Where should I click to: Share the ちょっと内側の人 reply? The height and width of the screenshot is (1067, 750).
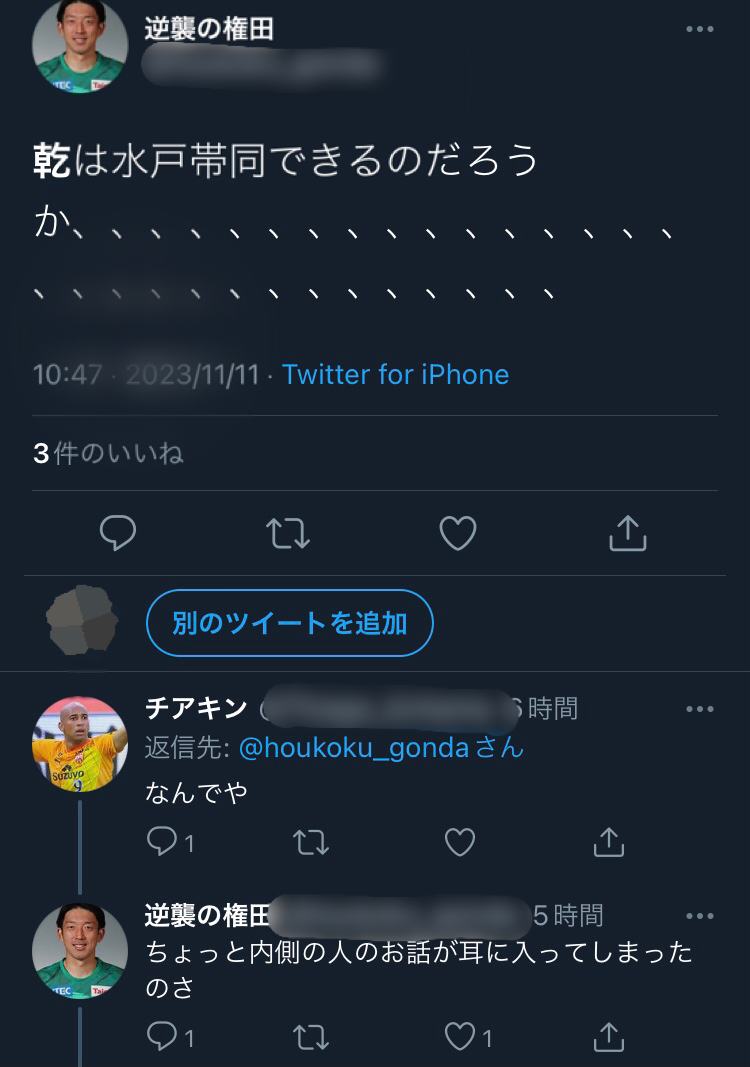(608, 1036)
